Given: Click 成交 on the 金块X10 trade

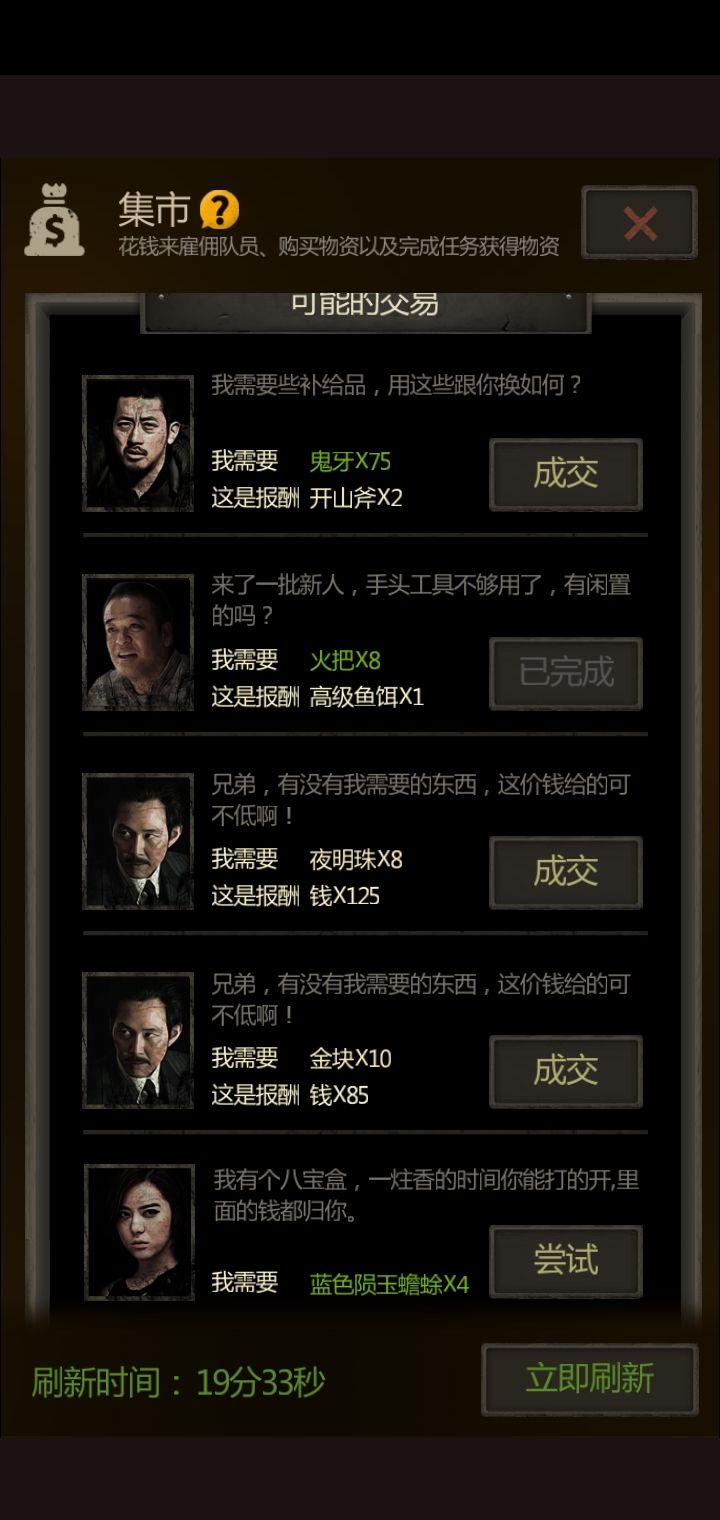Looking at the screenshot, I should (x=565, y=1071).
